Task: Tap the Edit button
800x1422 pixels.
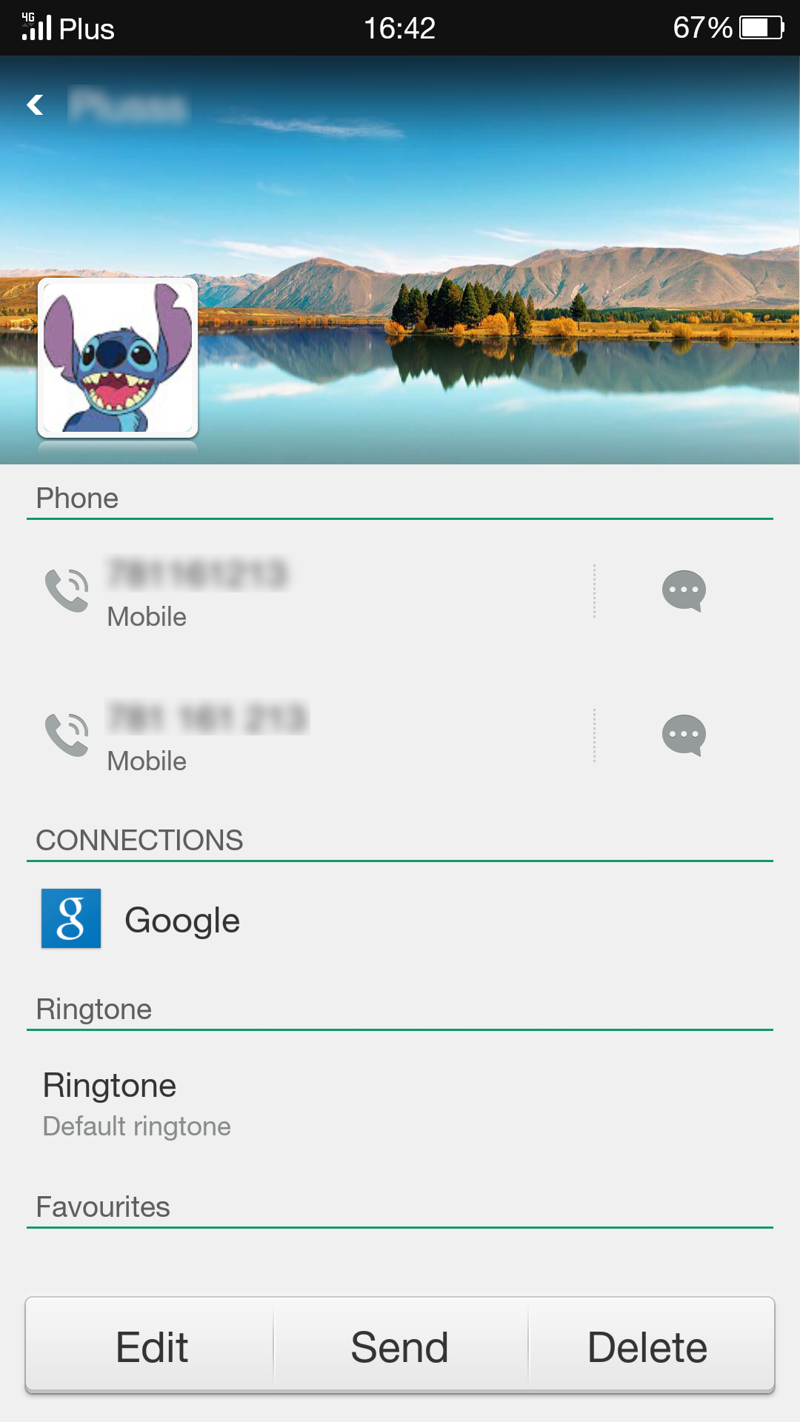Action: [x=151, y=1346]
